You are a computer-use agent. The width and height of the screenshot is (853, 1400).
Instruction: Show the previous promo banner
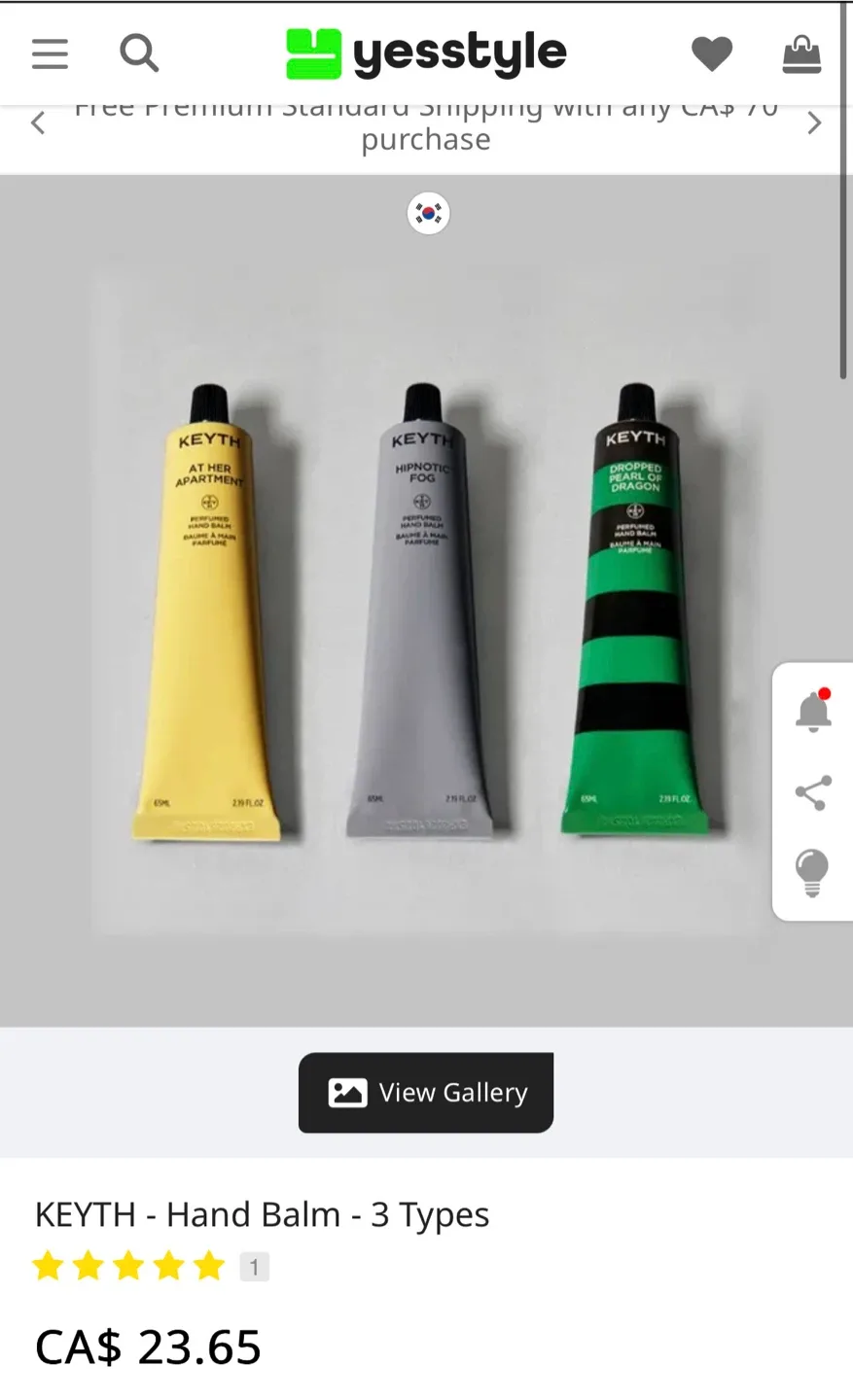tap(38, 123)
